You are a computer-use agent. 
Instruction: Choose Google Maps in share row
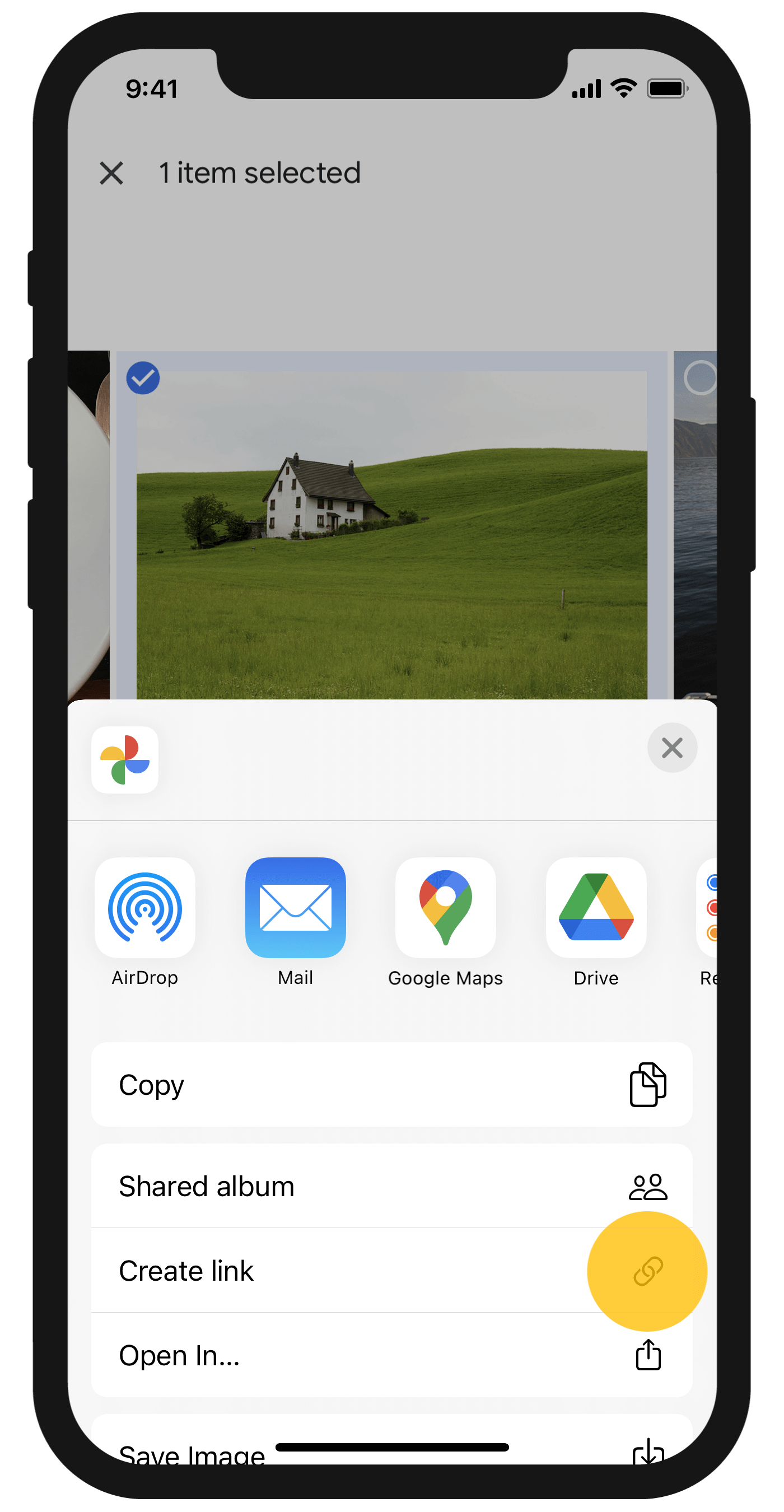point(445,908)
